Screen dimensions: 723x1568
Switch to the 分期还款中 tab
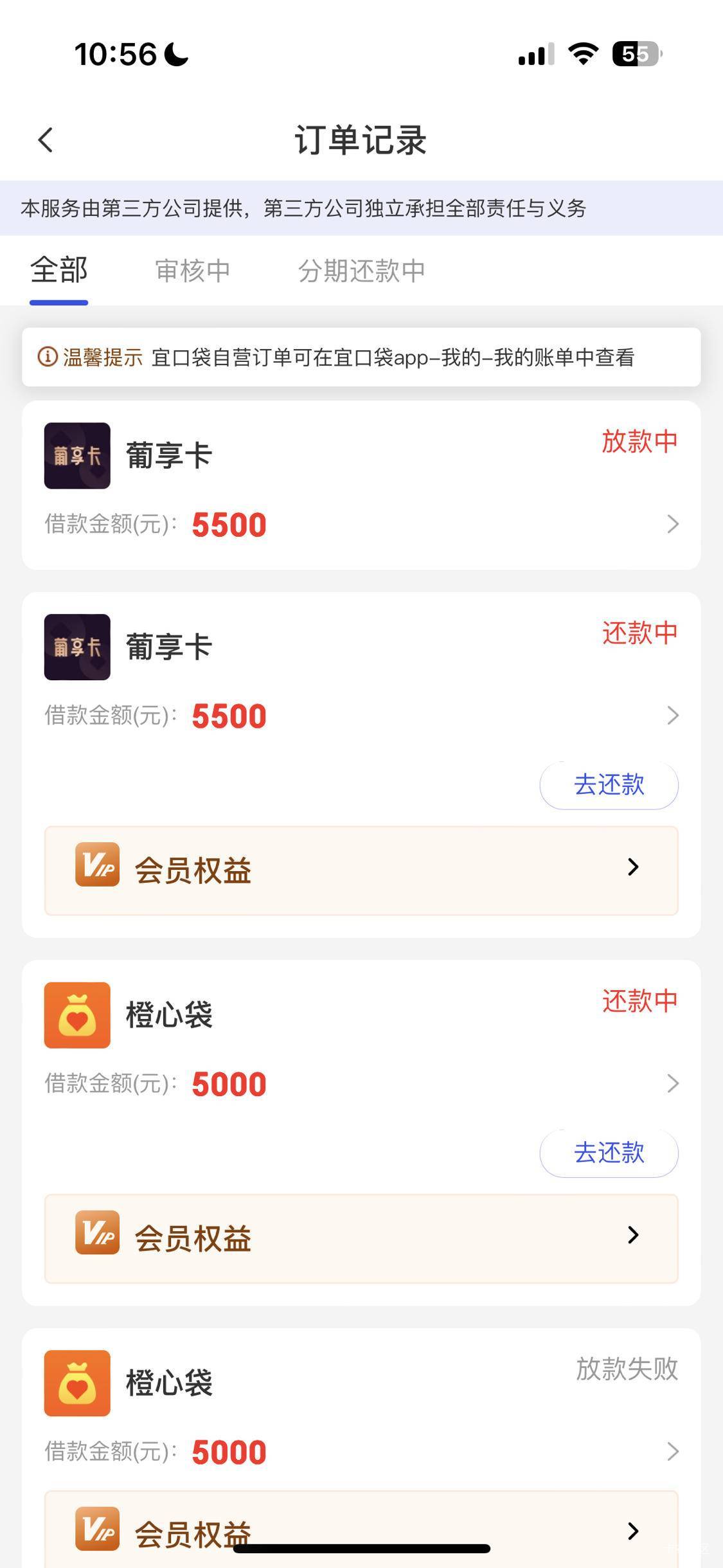coord(361,271)
